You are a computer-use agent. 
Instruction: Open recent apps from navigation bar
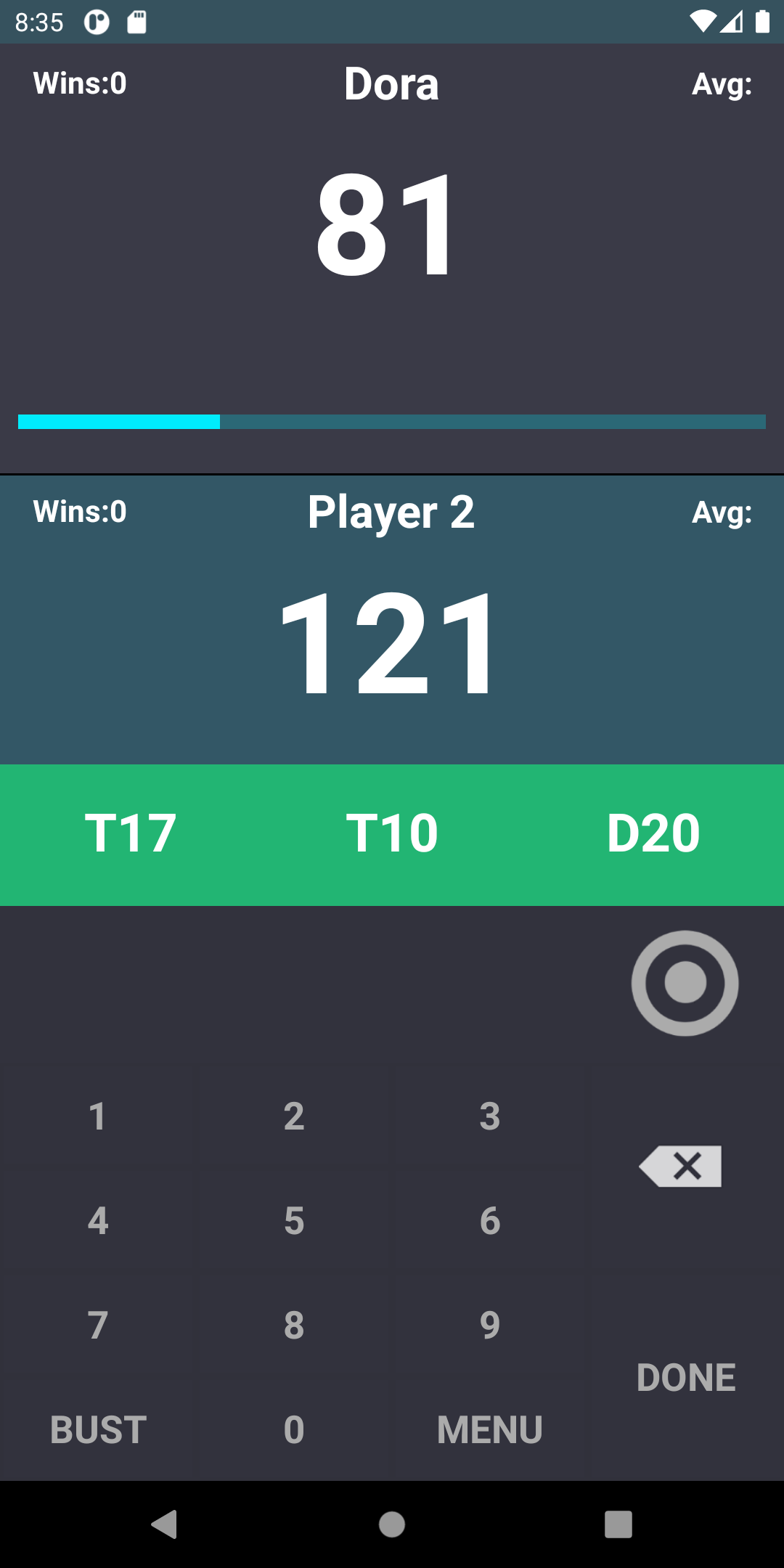(618, 1524)
